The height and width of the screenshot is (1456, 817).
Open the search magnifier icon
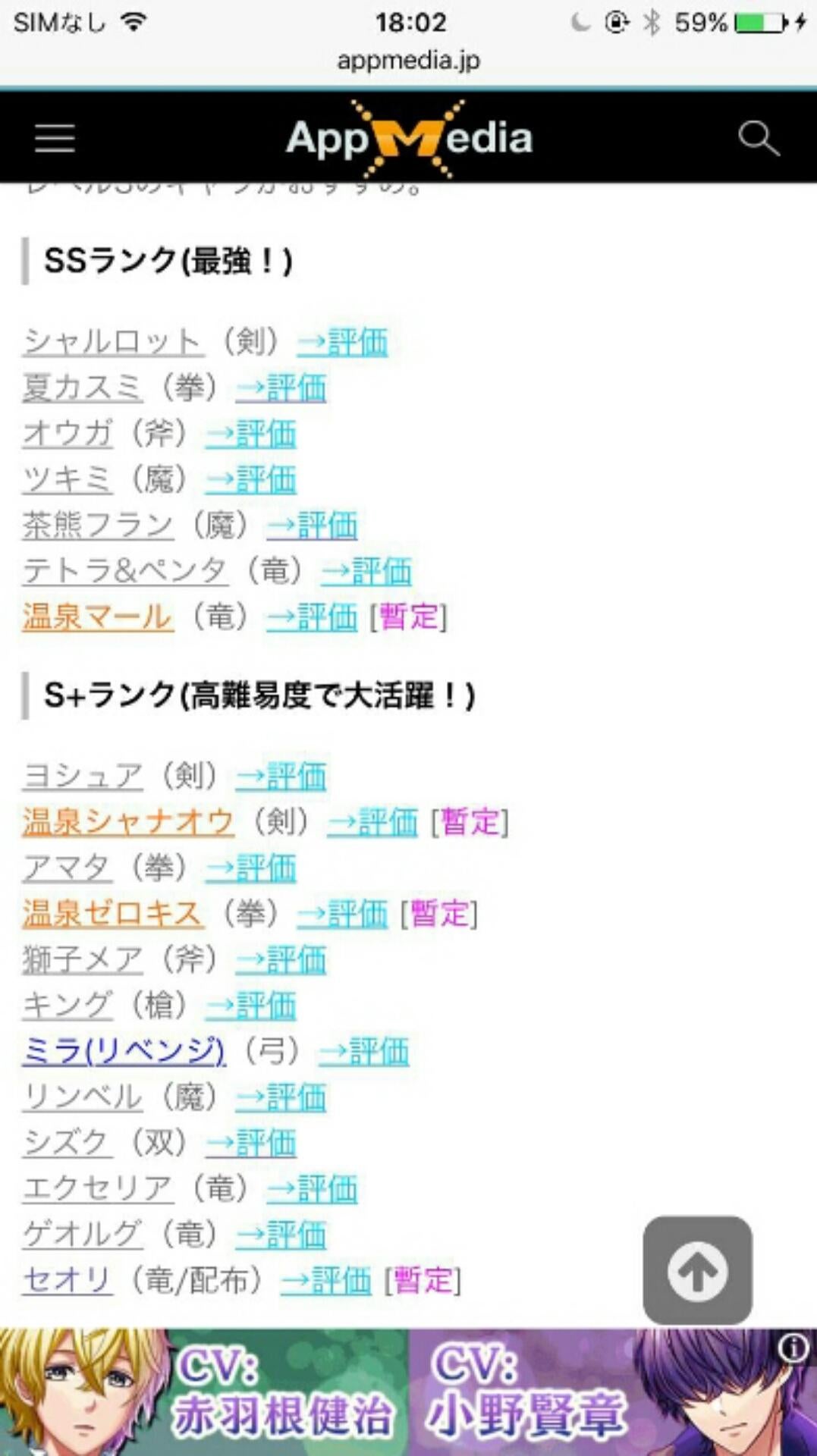758,138
